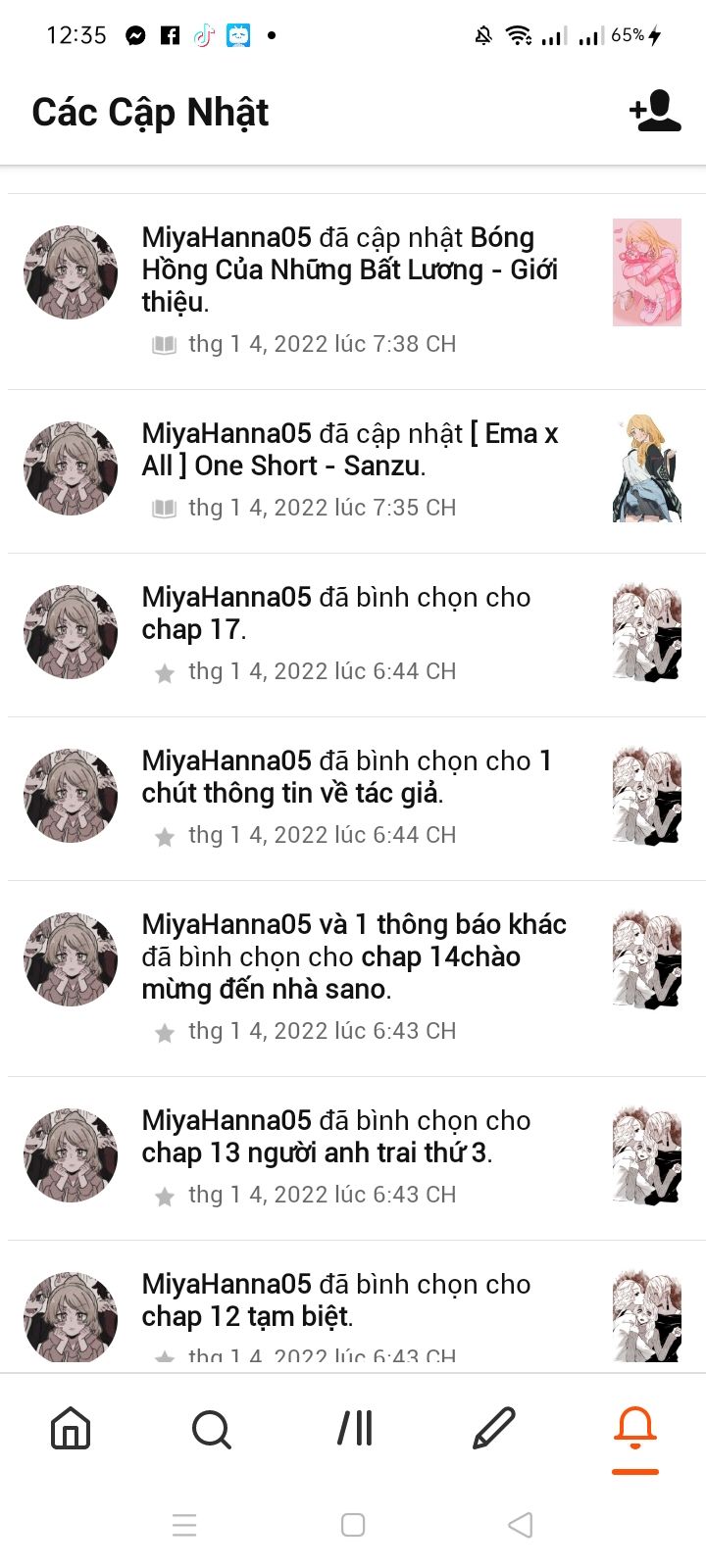Image resolution: width=706 pixels, height=1568 pixels.
Task: Open the chap 14 chào mừng đến nhà sano notification
Action: pyautogui.click(x=353, y=978)
